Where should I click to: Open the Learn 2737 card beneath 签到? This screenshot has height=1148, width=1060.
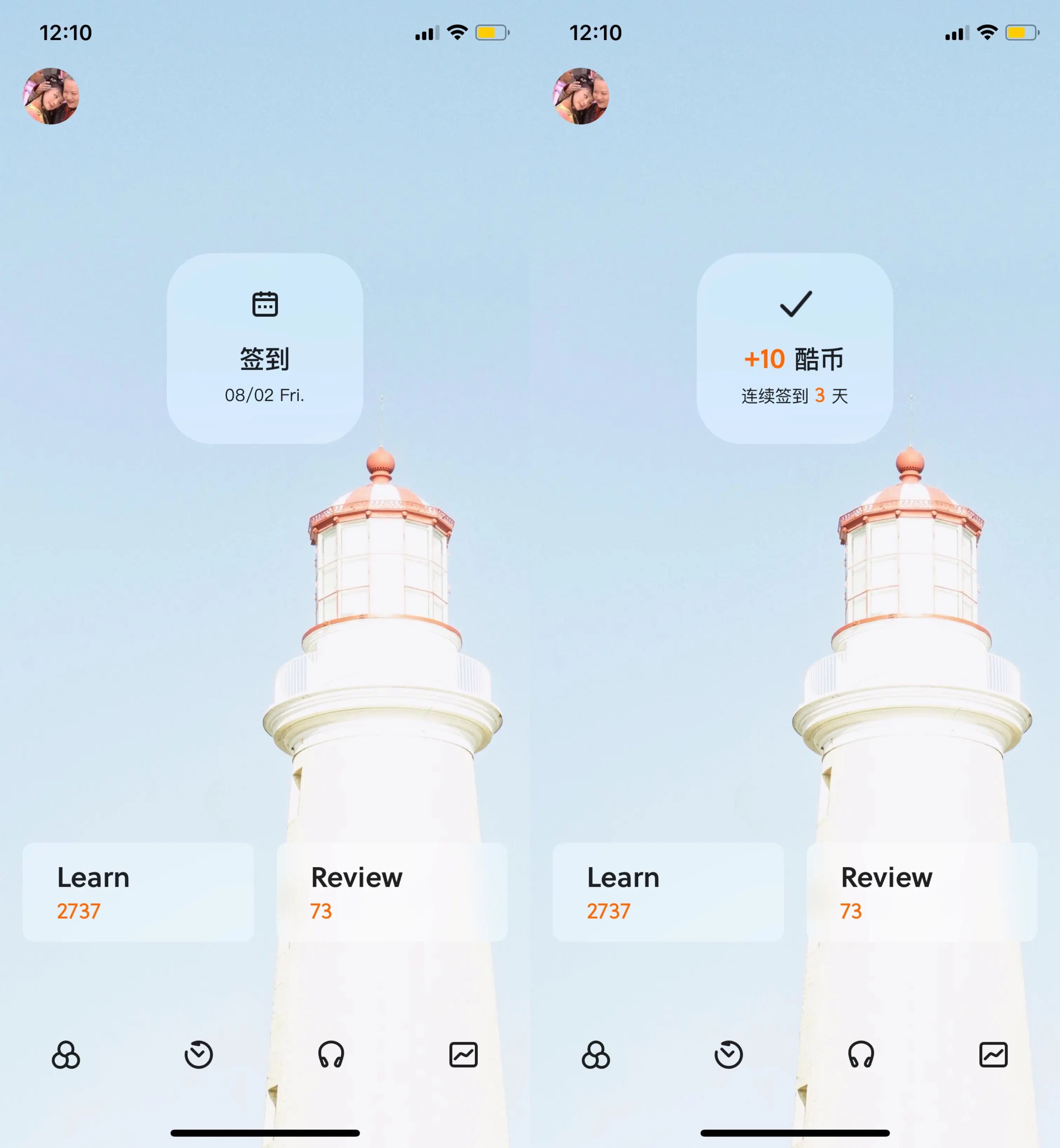click(x=138, y=891)
